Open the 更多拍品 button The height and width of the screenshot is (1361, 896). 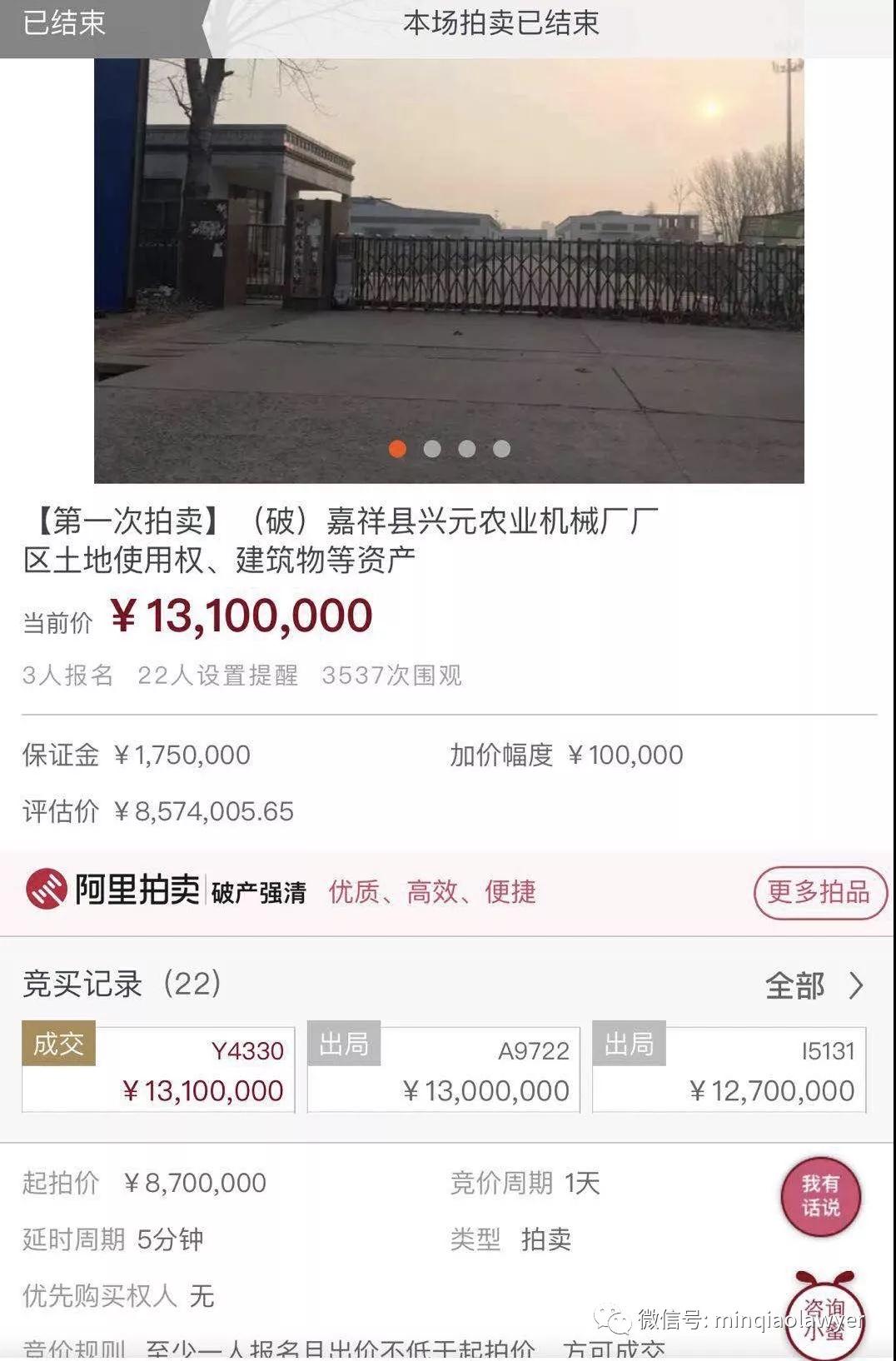point(819,892)
